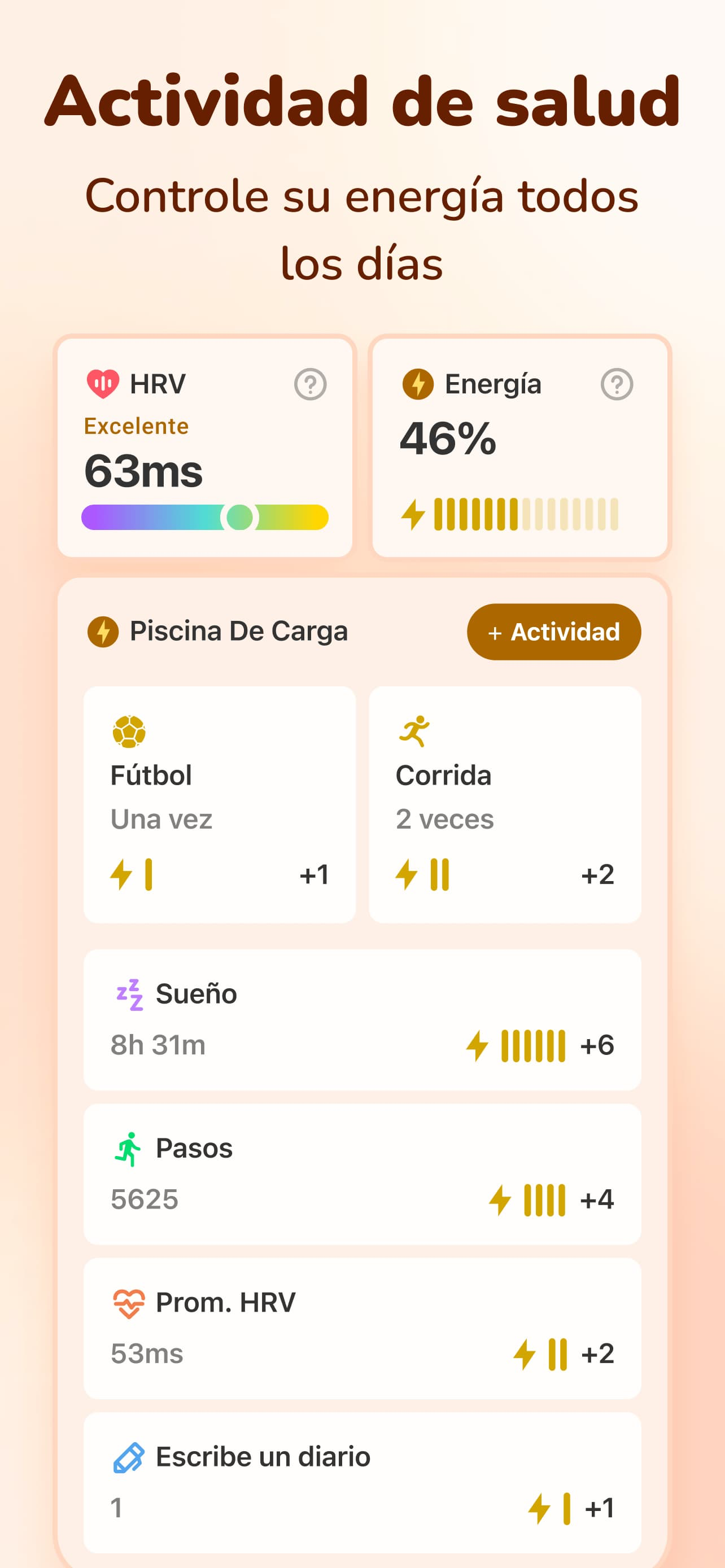The width and height of the screenshot is (725, 1568).
Task: Open the HRV 63ms card
Action: [x=205, y=448]
